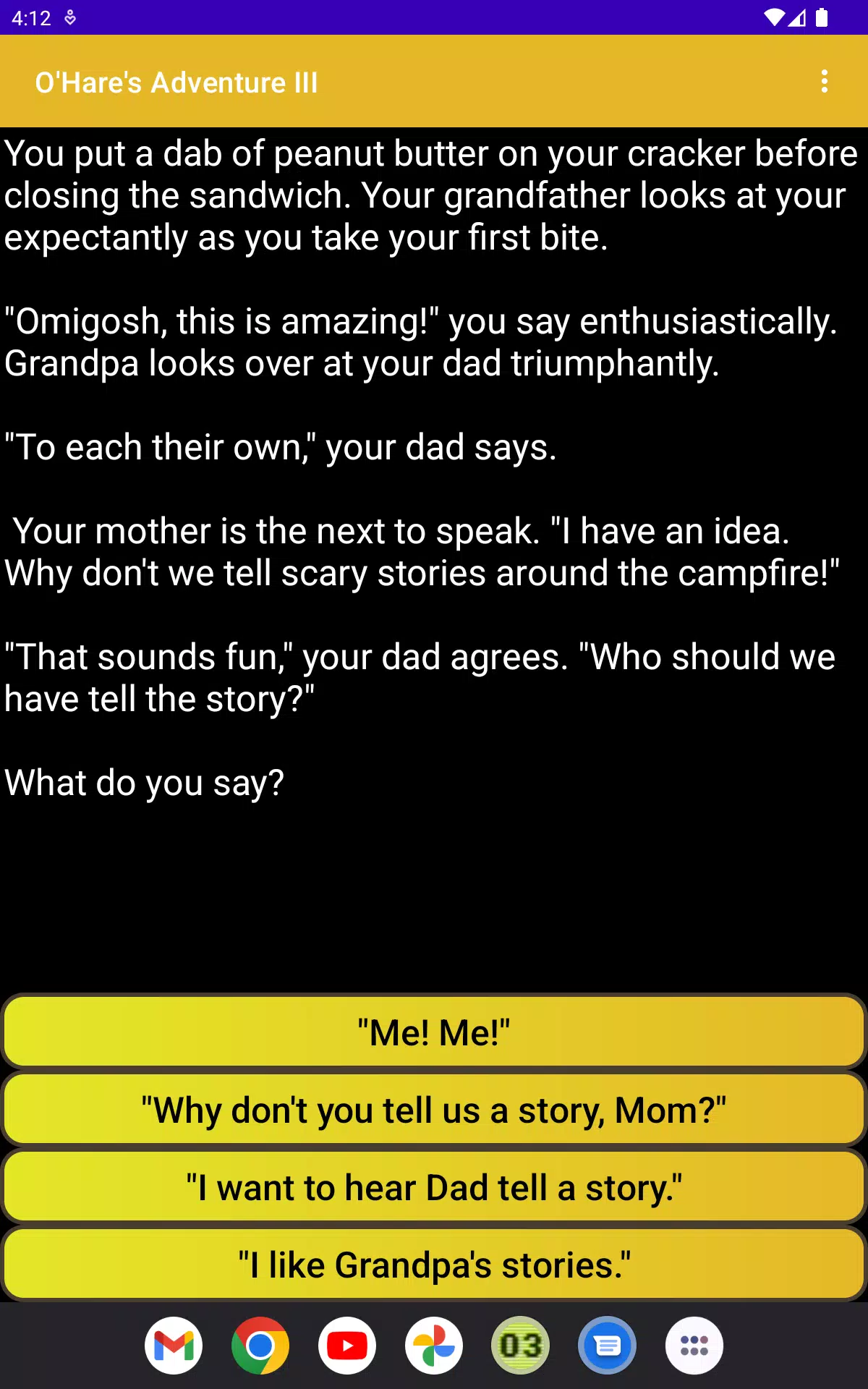Open Google Photos from the taskbar
Screen dimensions: 868x1389
click(434, 1346)
